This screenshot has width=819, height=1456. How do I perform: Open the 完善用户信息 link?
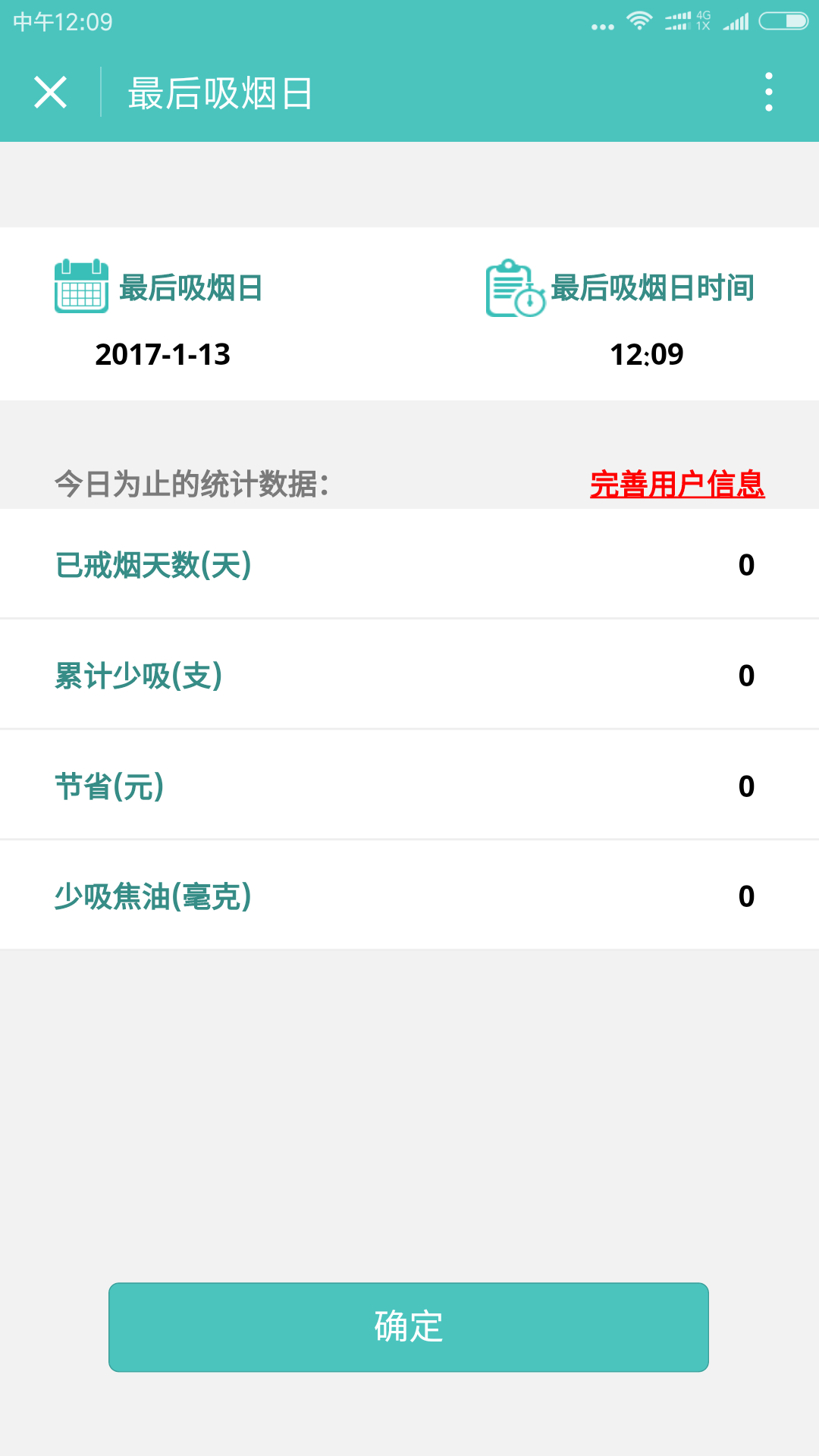tap(676, 484)
